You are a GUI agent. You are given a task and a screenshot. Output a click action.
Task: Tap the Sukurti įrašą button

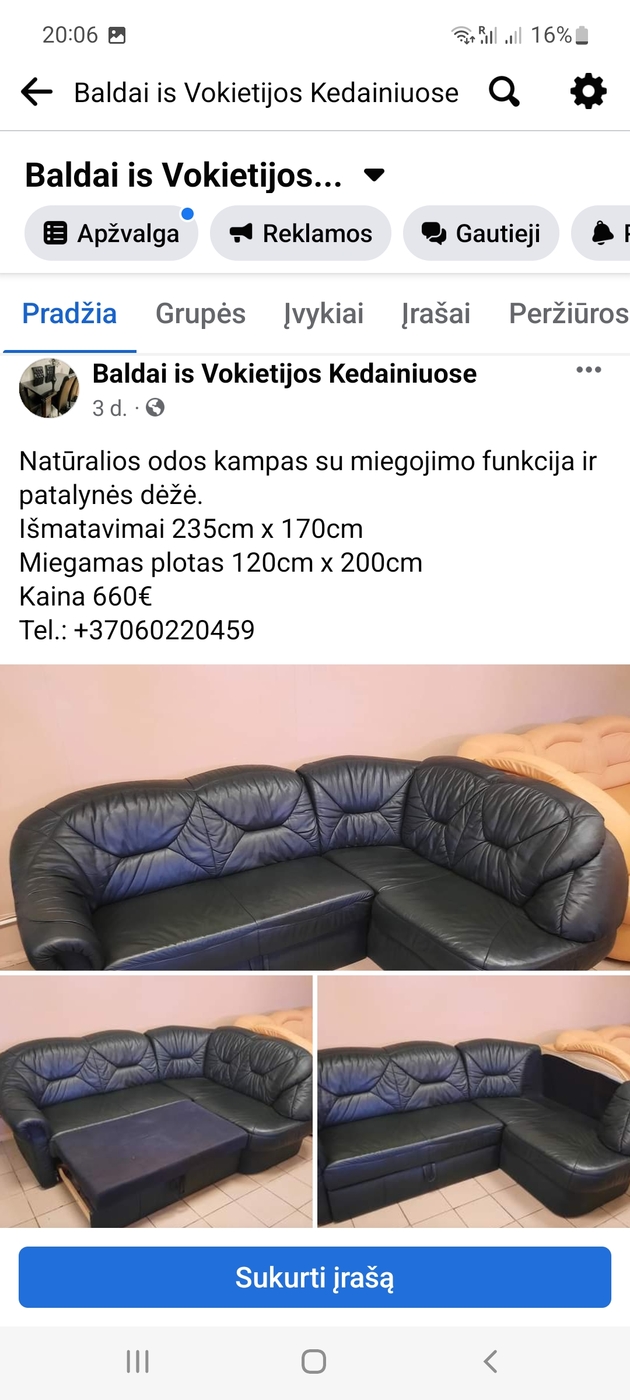[x=315, y=1277]
